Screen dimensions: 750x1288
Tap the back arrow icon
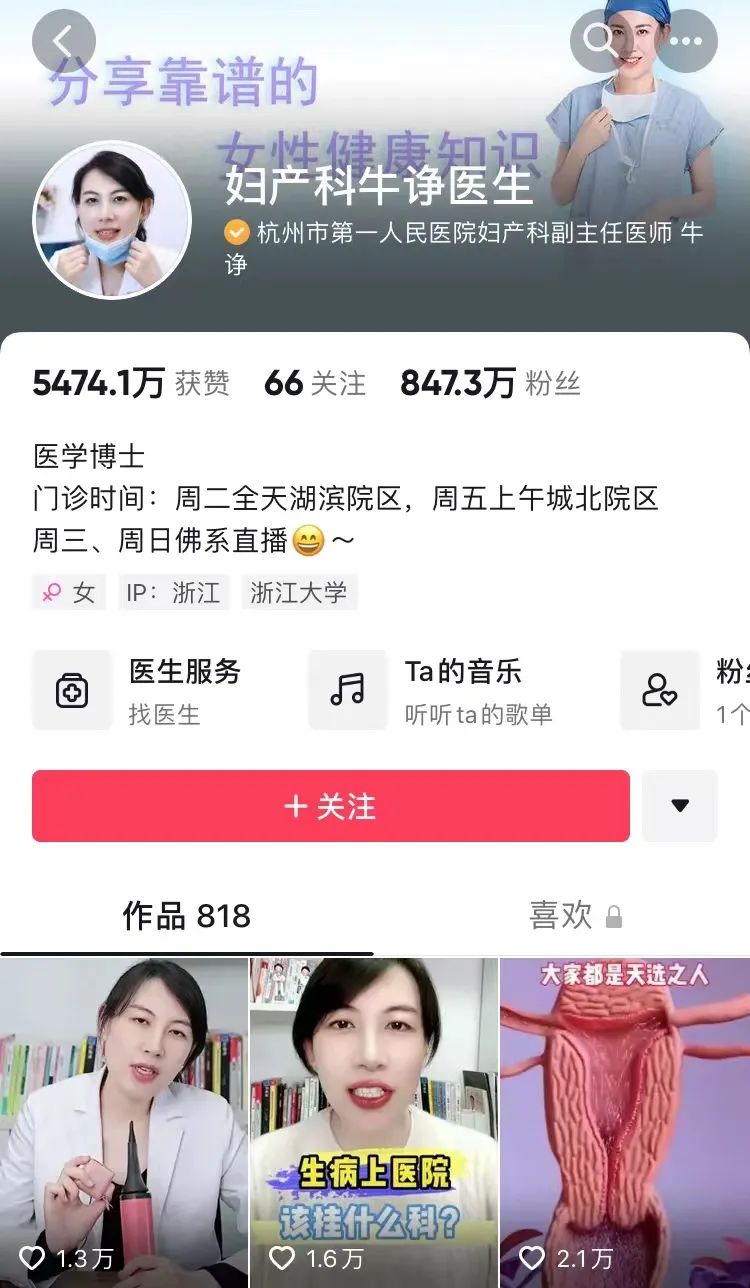(63, 42)
